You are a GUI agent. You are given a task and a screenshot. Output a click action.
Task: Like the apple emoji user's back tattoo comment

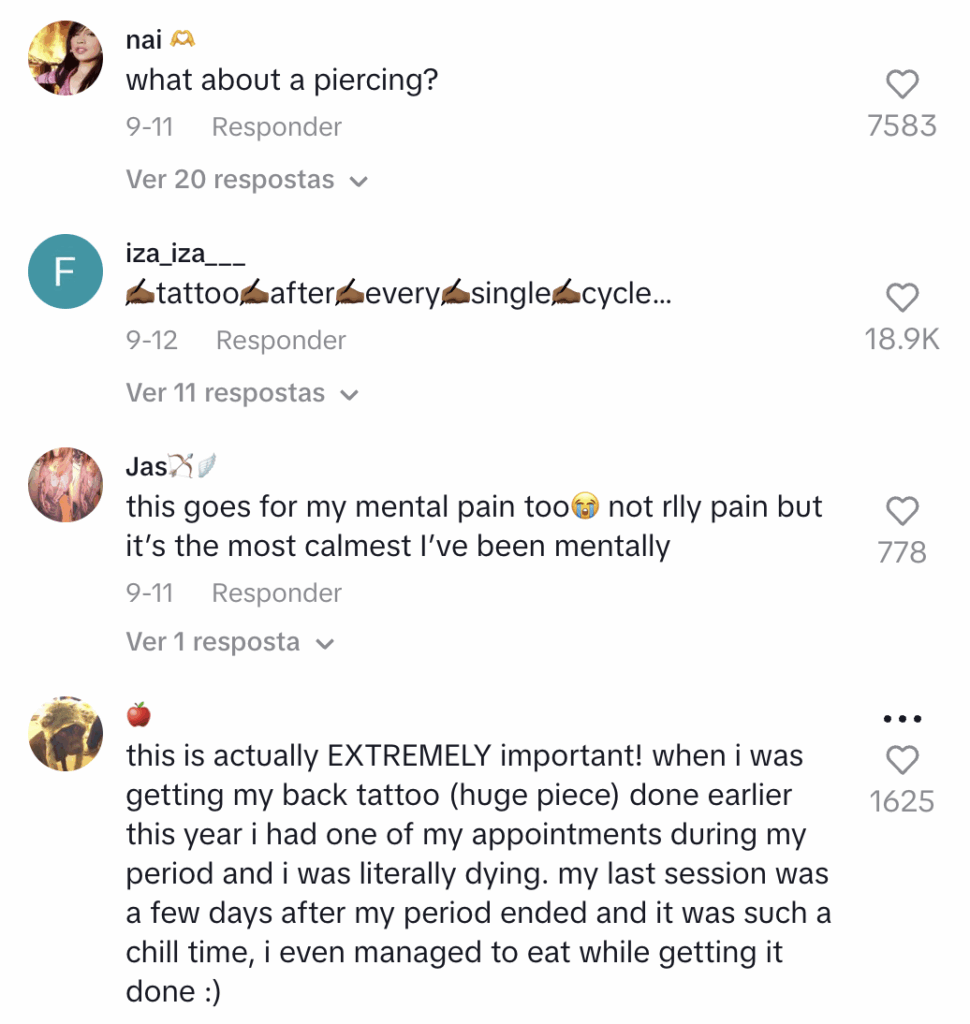(x=902, y=761)
